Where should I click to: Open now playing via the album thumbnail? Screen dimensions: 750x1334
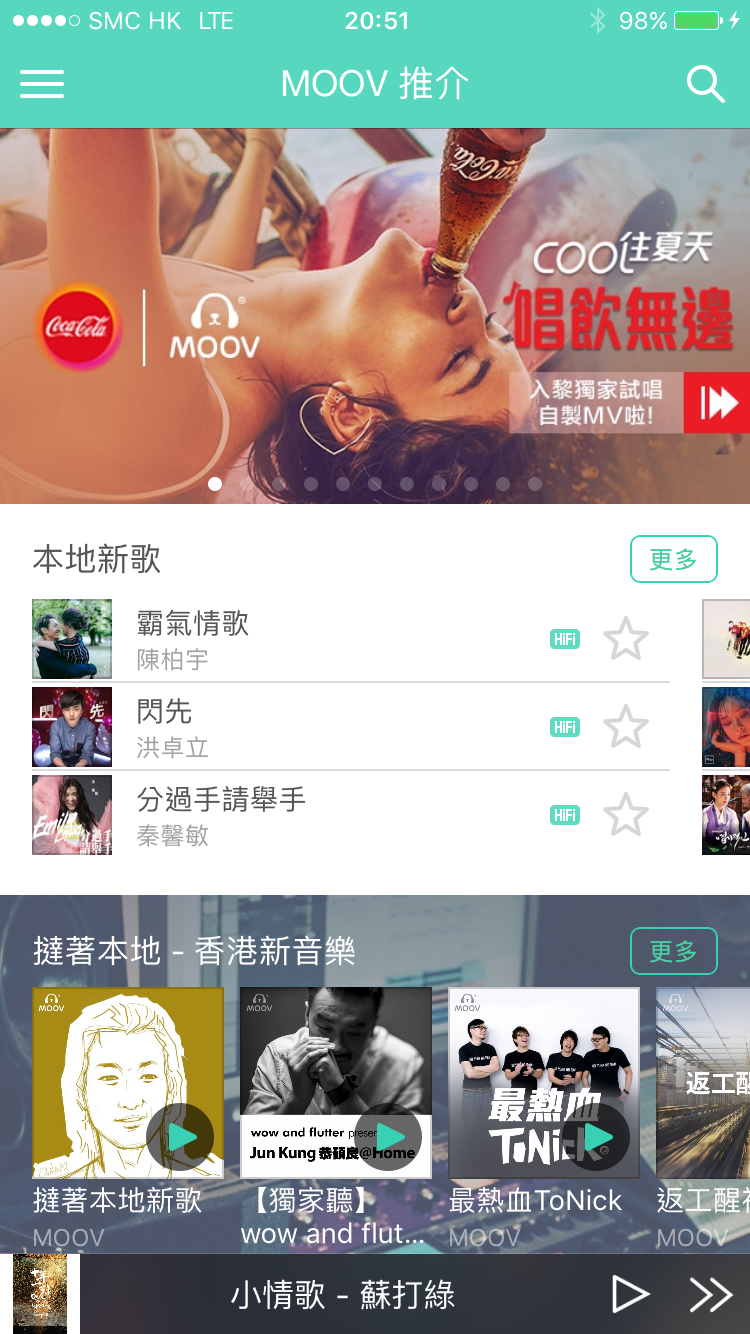(x=40, y=1295)
